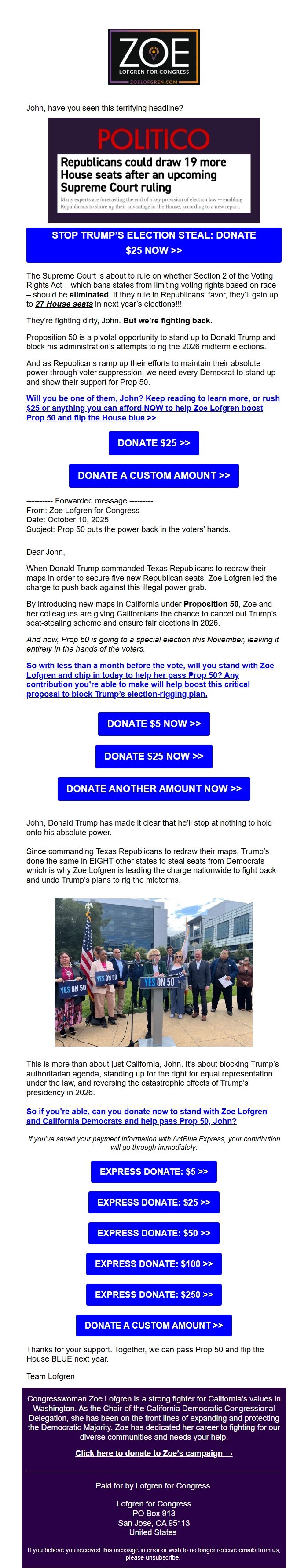Select DONATE $25 NOW >>

(x=154, y=756)
